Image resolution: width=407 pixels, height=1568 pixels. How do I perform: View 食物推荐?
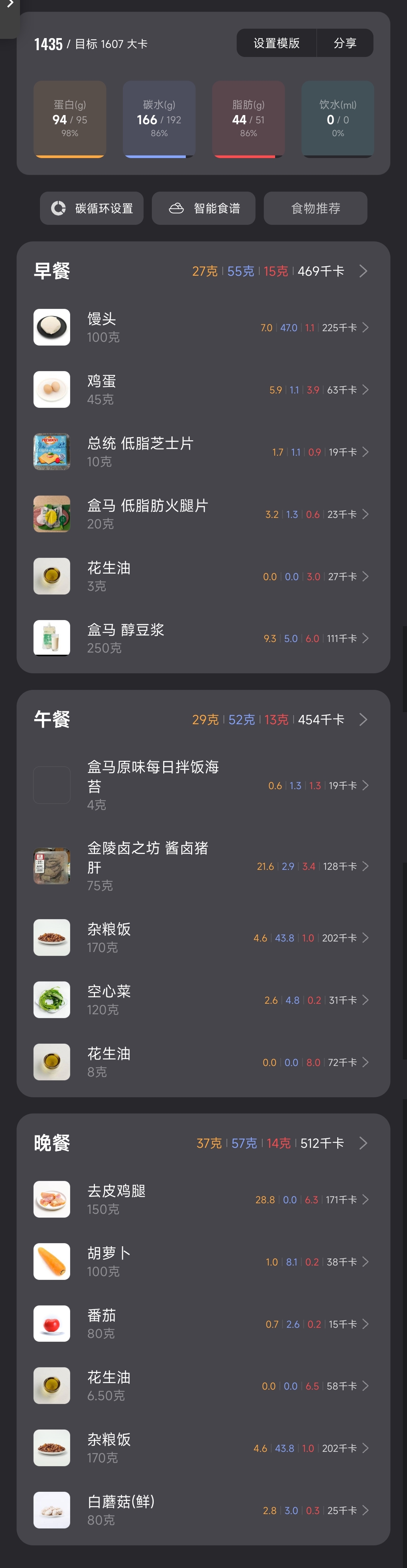coord(315,208)
